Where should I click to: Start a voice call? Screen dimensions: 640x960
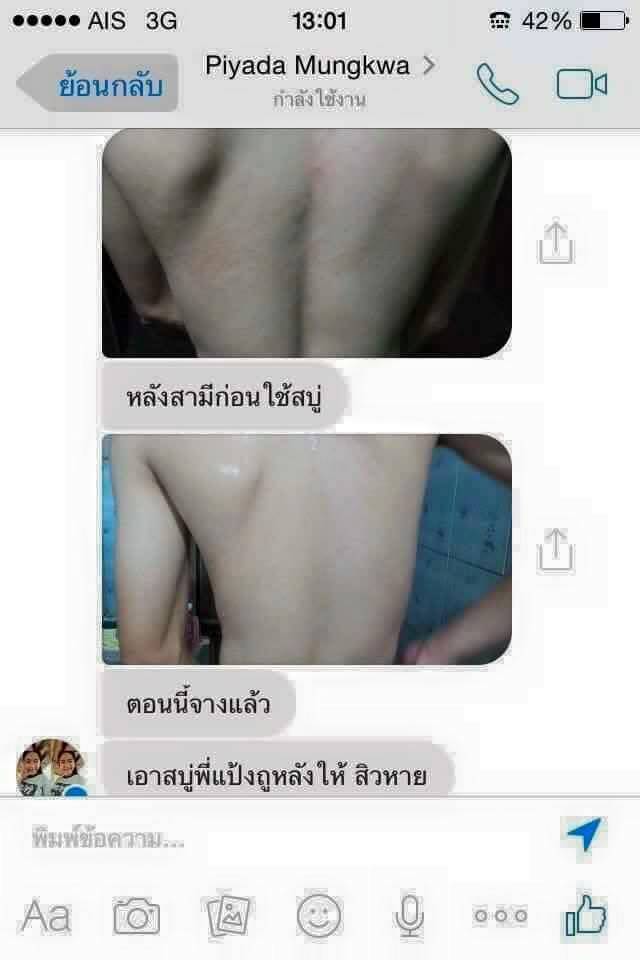(497, 84)
